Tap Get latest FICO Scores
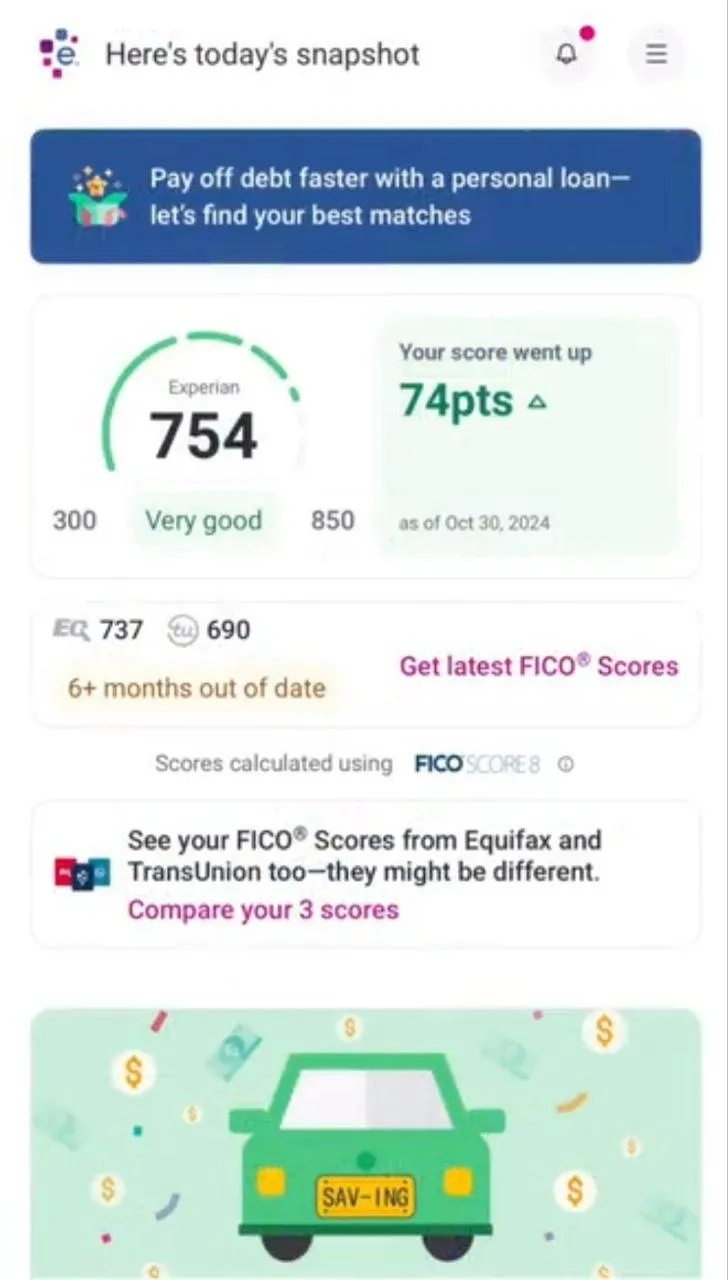The height and width of the screenshot is (1280, 728). 538,666
